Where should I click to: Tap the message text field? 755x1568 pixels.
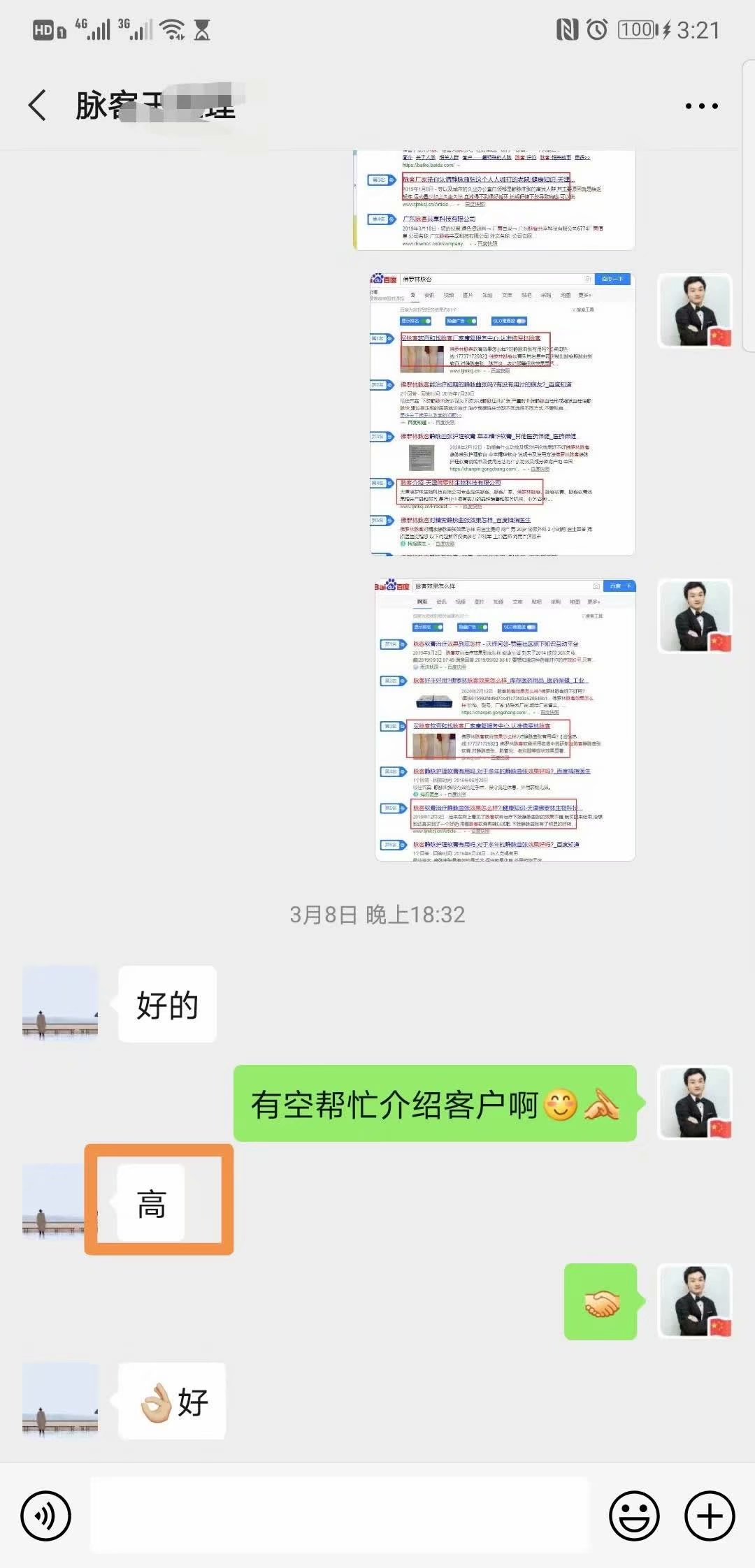[340, 1516]
